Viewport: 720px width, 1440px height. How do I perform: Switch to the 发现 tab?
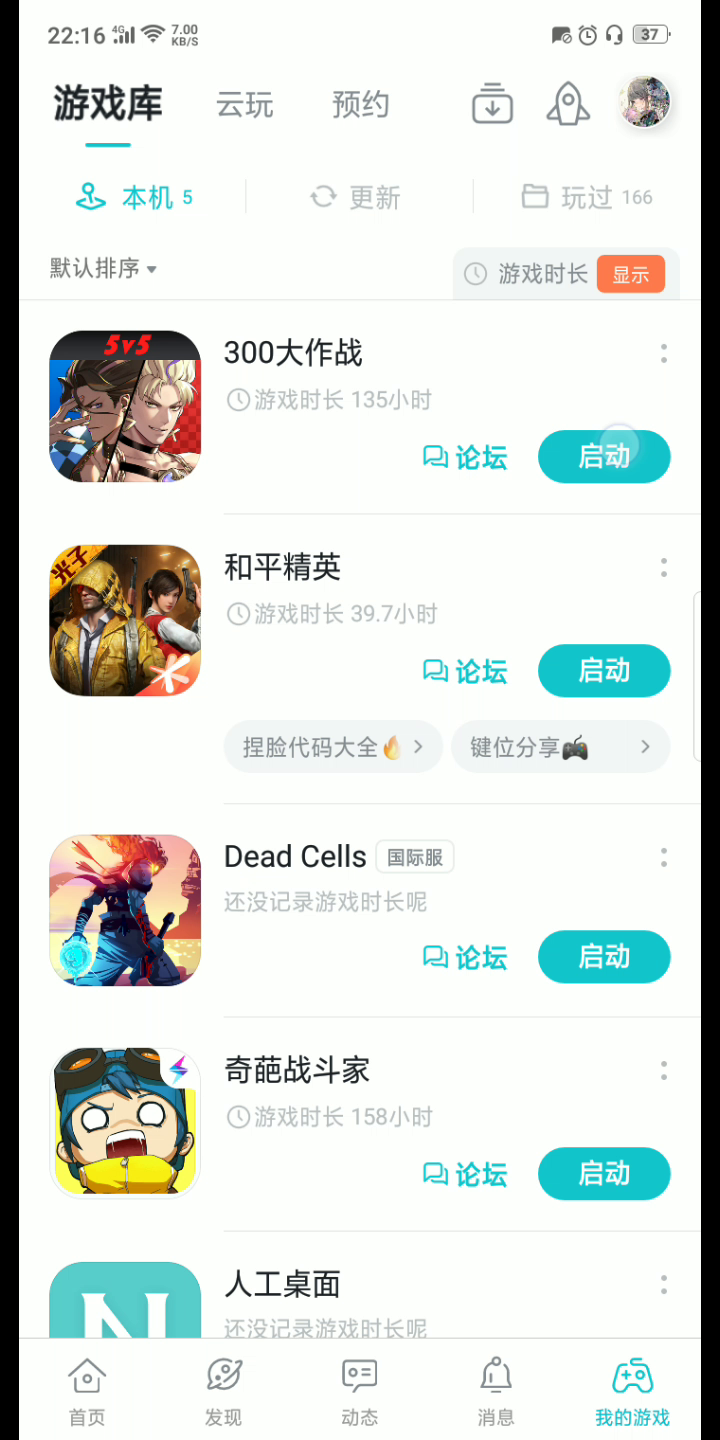(x=223, y=1392)
